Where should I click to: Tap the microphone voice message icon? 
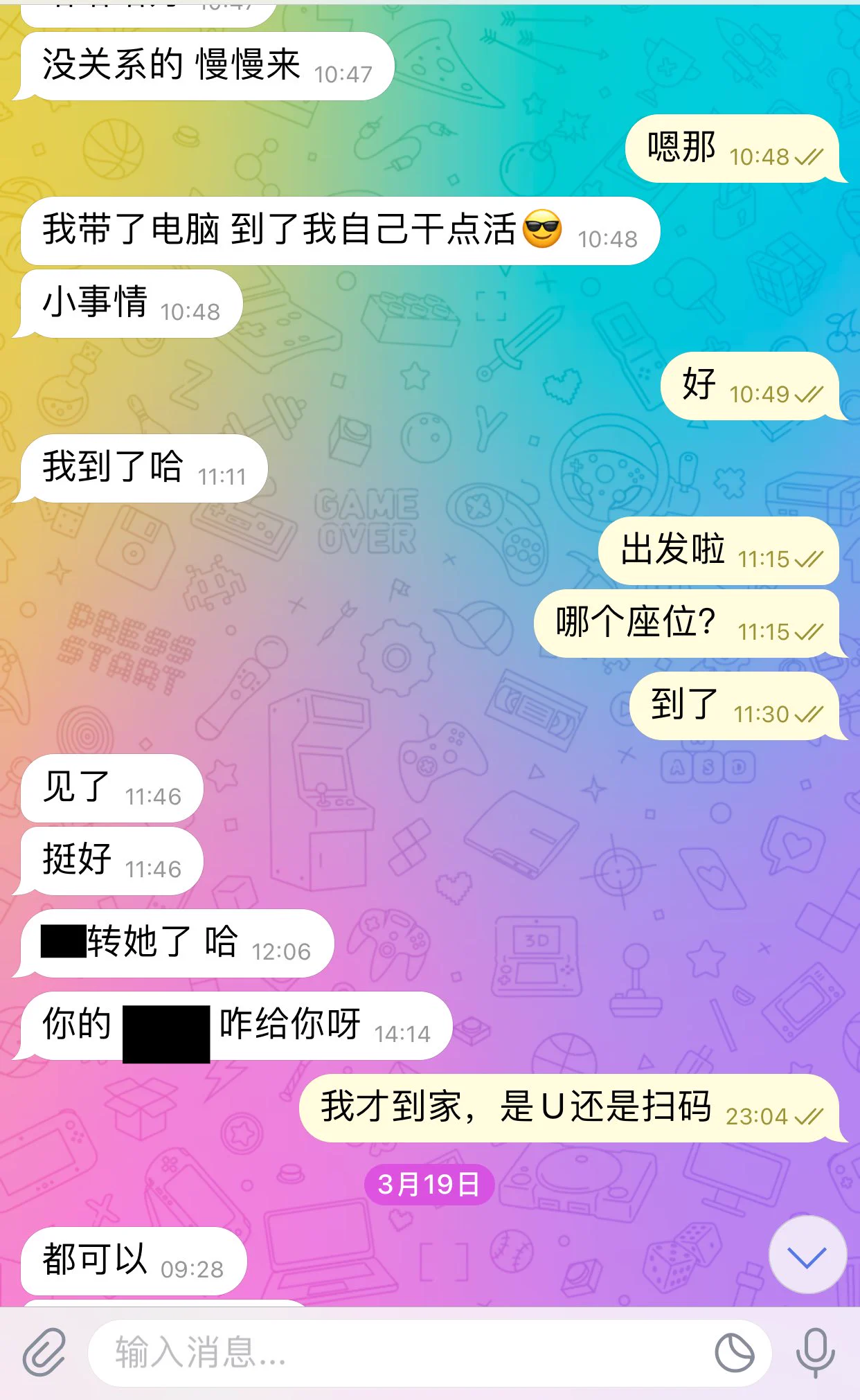pos(815,1352)
